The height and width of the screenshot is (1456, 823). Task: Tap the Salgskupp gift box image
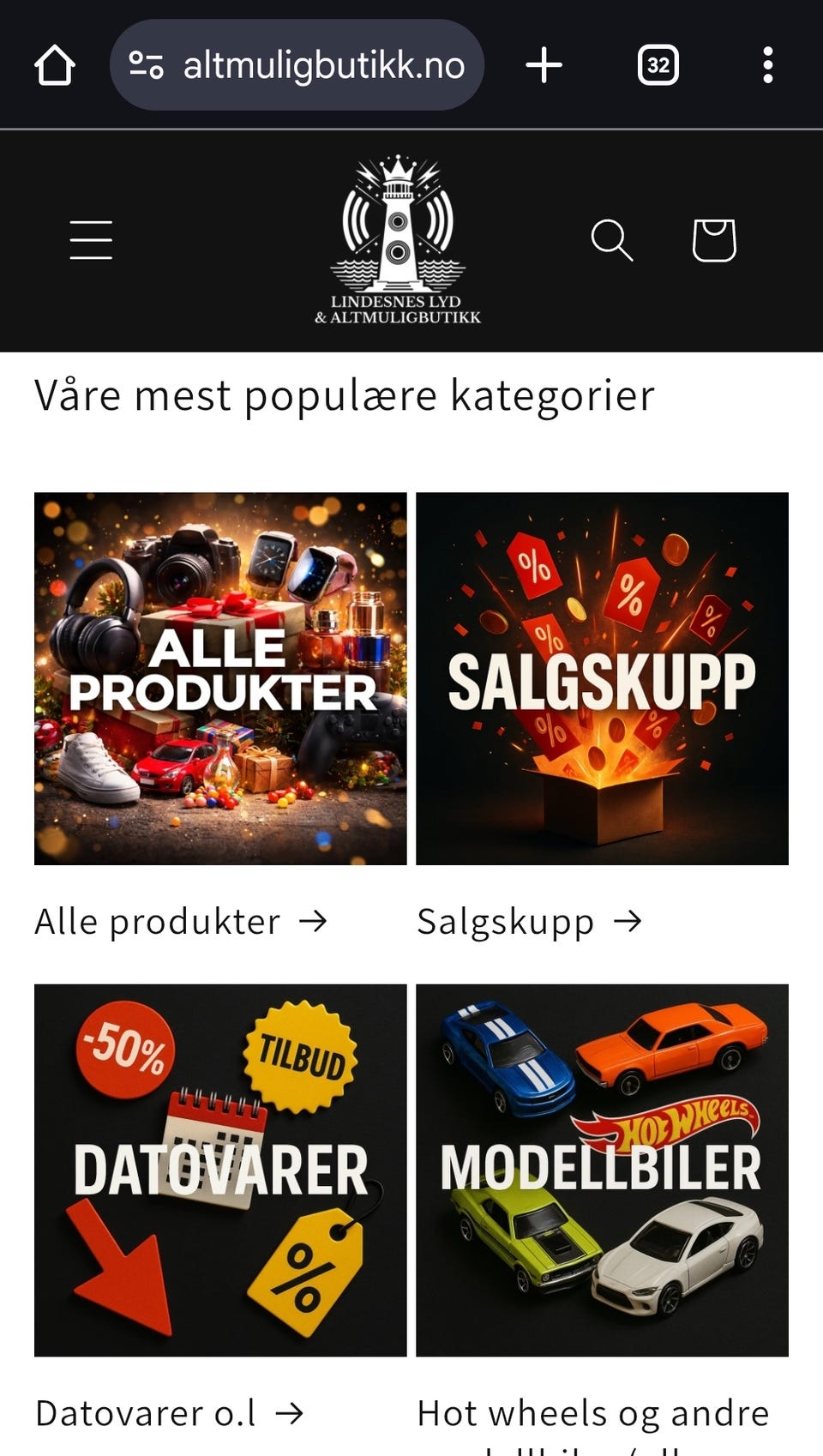tap(601, 677)
